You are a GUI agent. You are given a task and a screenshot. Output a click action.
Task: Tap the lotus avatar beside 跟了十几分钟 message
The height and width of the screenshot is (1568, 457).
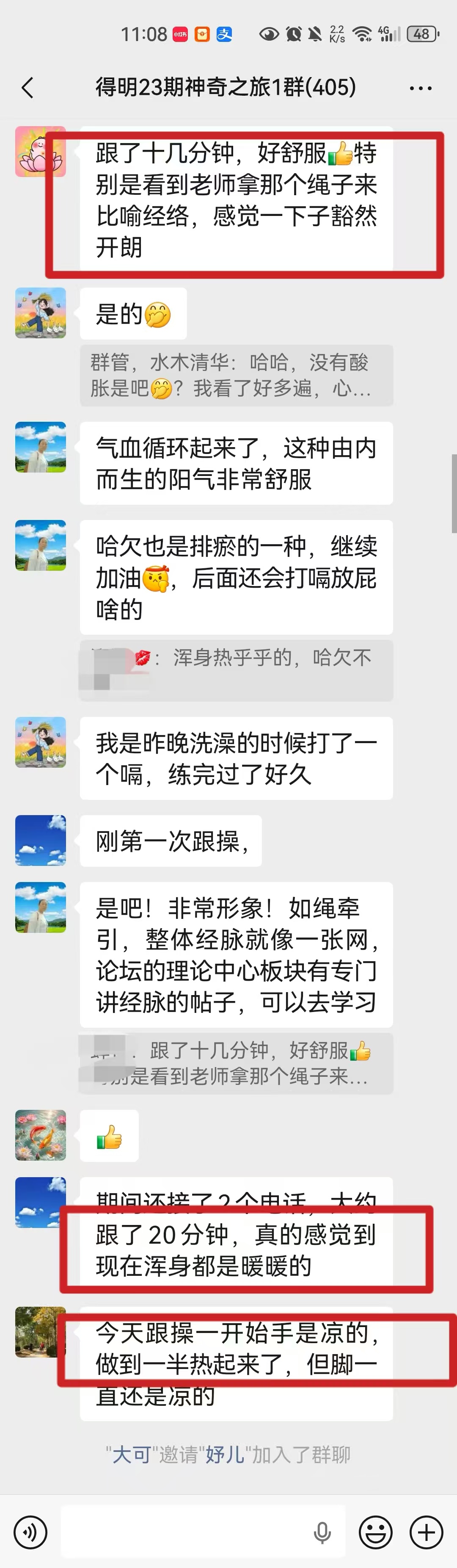coord(41,152)
